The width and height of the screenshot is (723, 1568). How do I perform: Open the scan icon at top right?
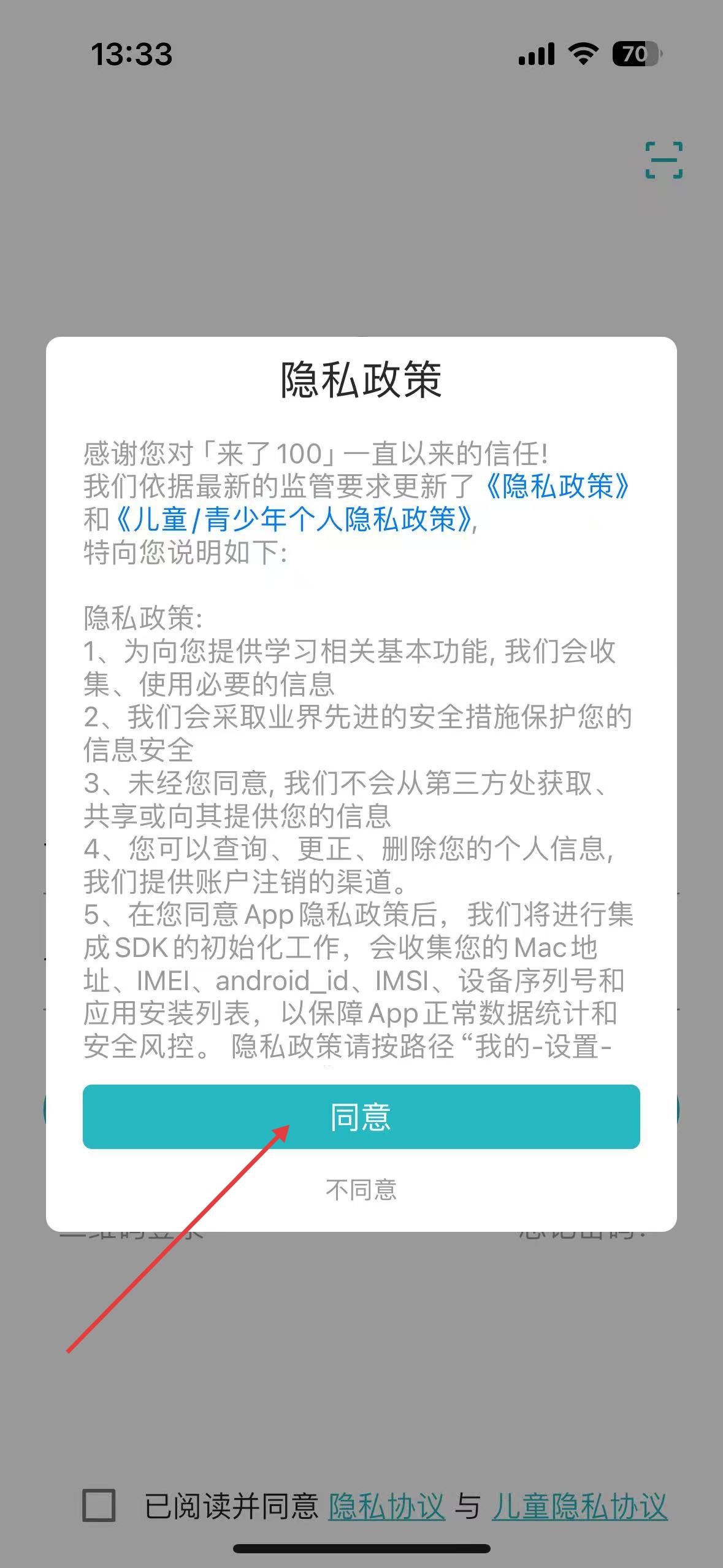[664, 160]
